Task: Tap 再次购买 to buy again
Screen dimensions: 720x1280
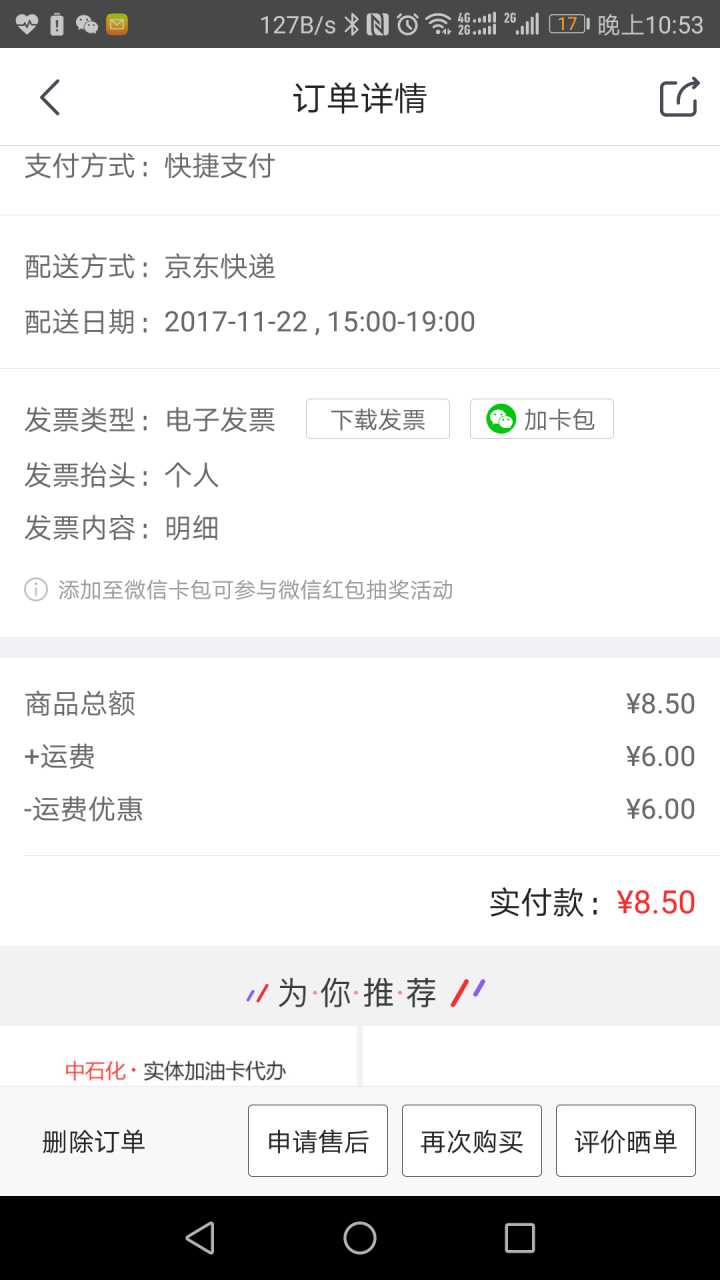Action: click(472, 1141)
